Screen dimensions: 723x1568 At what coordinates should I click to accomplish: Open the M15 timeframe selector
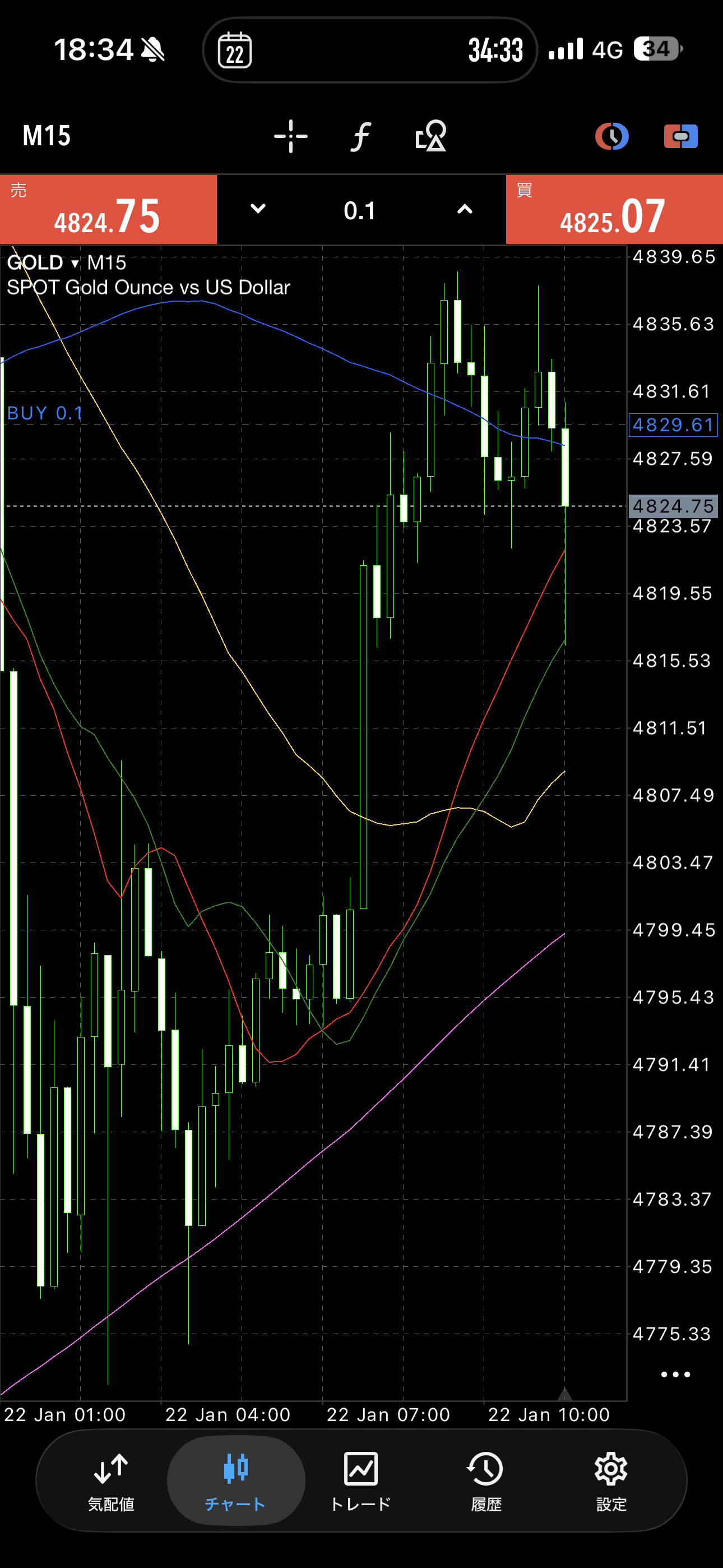47,136
